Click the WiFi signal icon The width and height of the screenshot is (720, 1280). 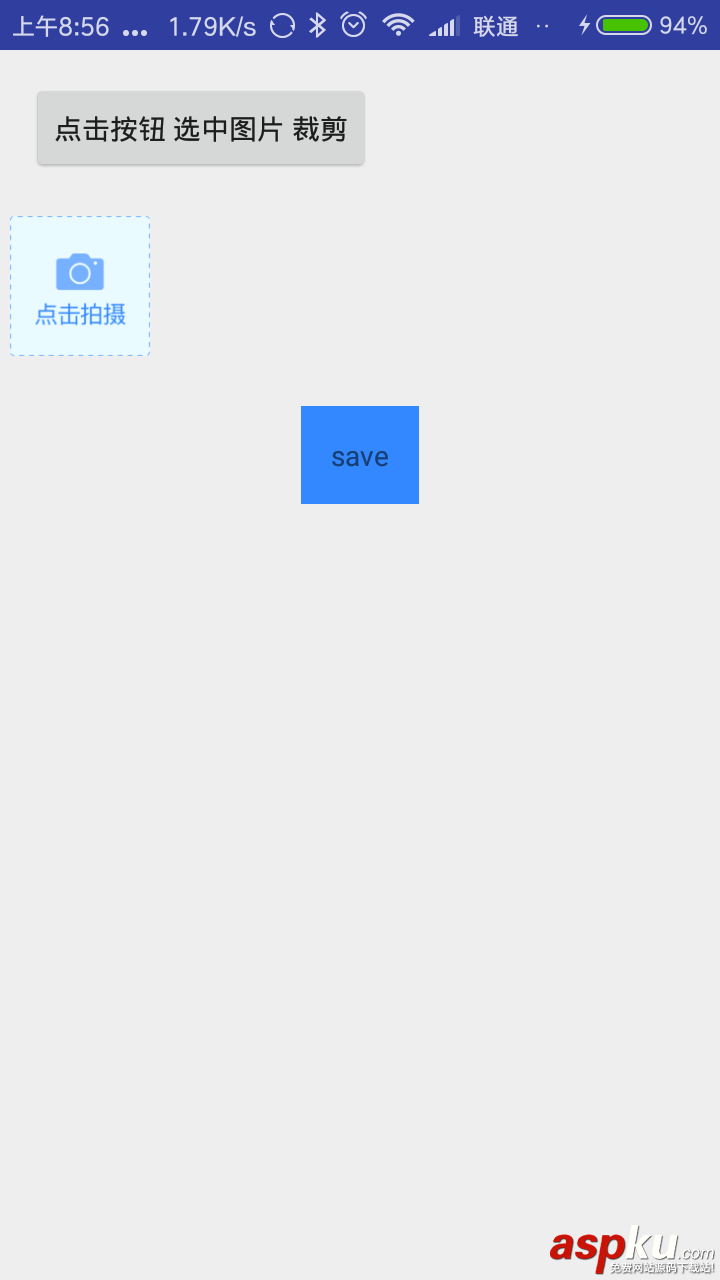click(399, 25)
